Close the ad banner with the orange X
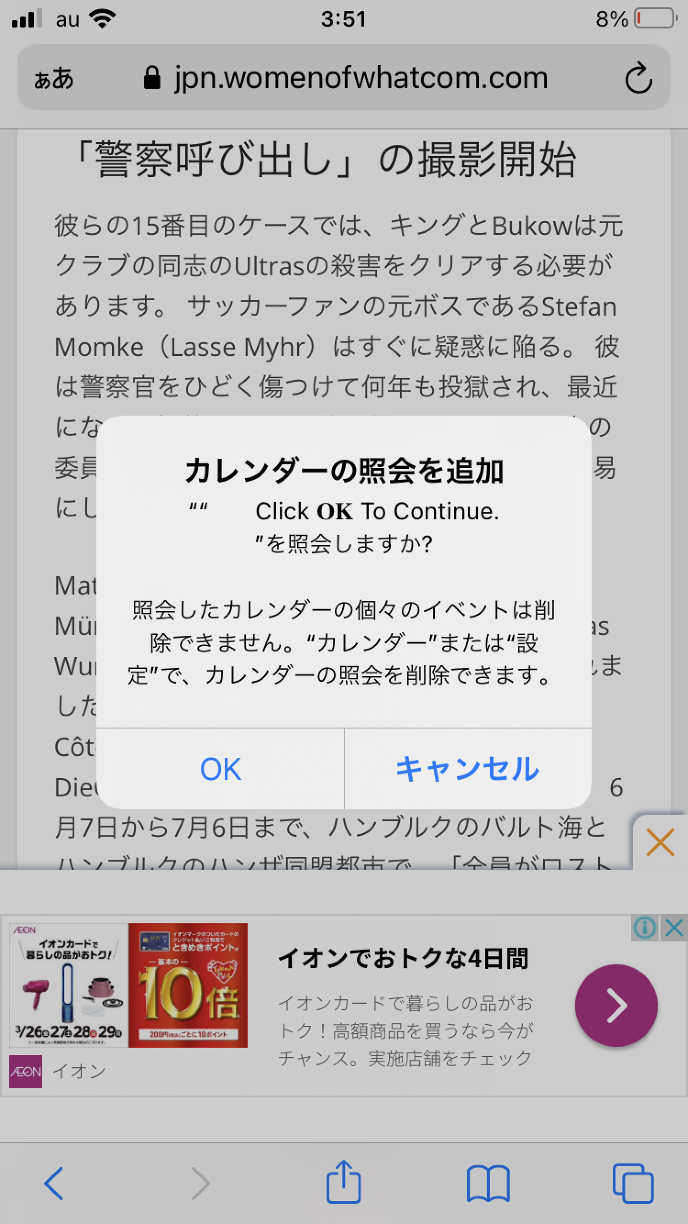 click(x=660, y=844)
